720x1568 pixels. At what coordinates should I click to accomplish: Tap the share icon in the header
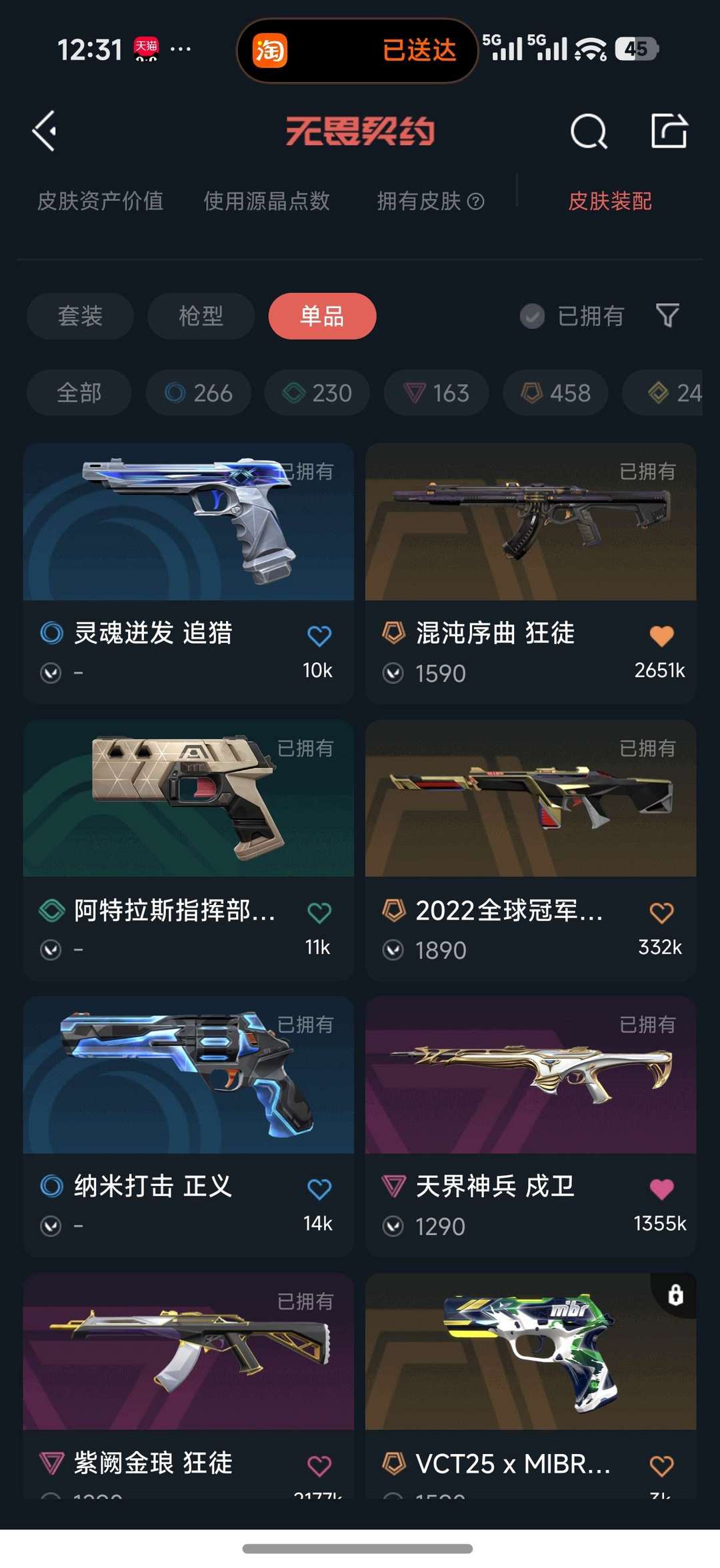click(669, 130)
